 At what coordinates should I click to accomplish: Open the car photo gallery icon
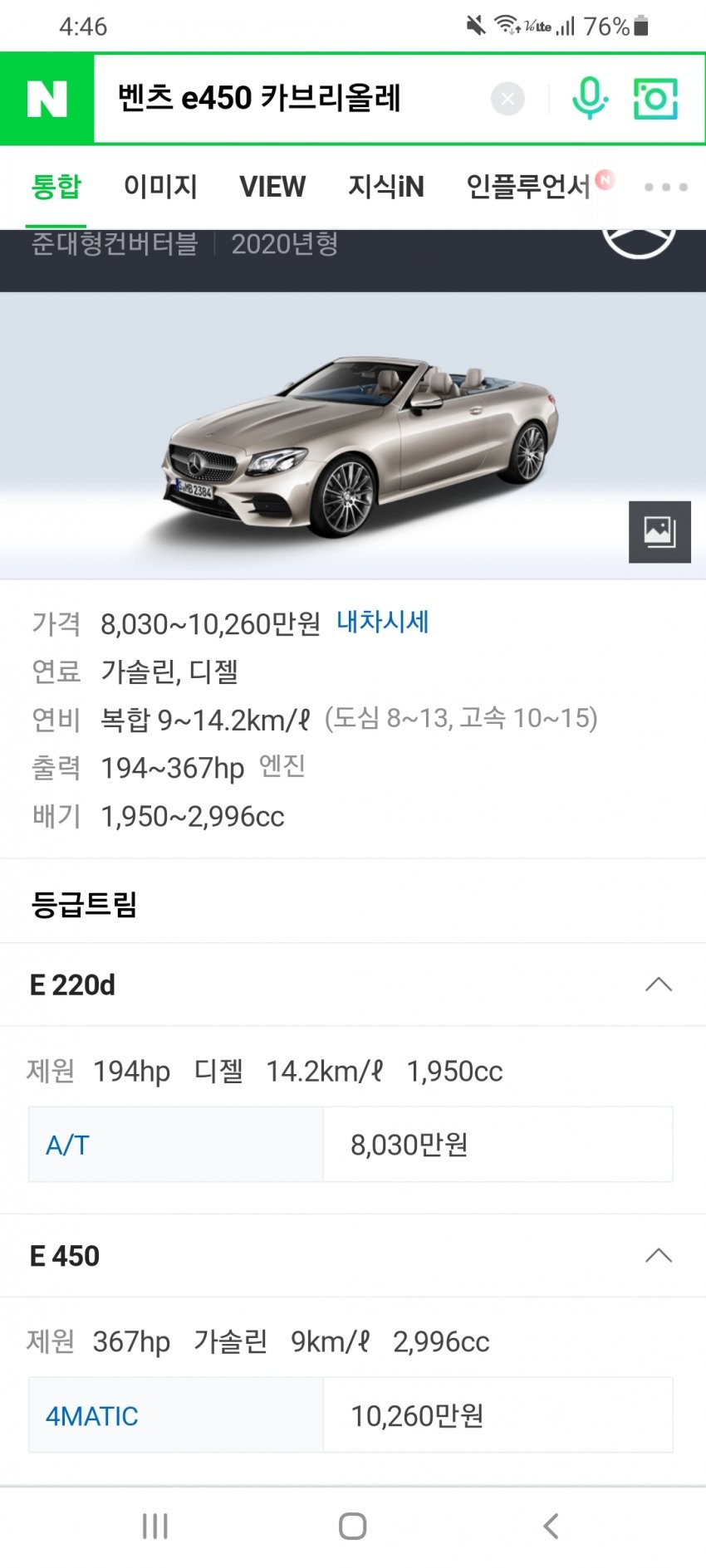point(659,532)
